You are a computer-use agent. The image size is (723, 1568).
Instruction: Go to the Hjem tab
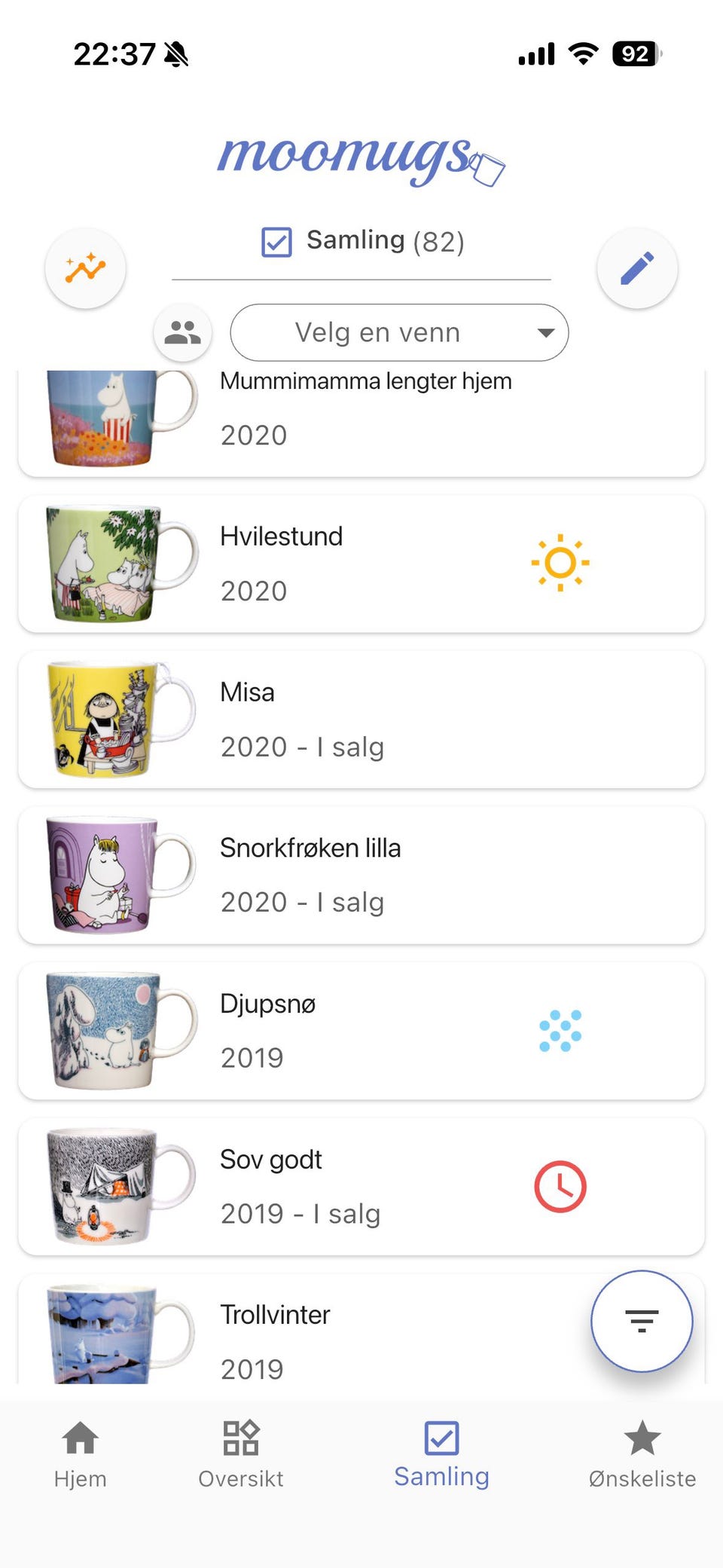[x=81, y=1453]
